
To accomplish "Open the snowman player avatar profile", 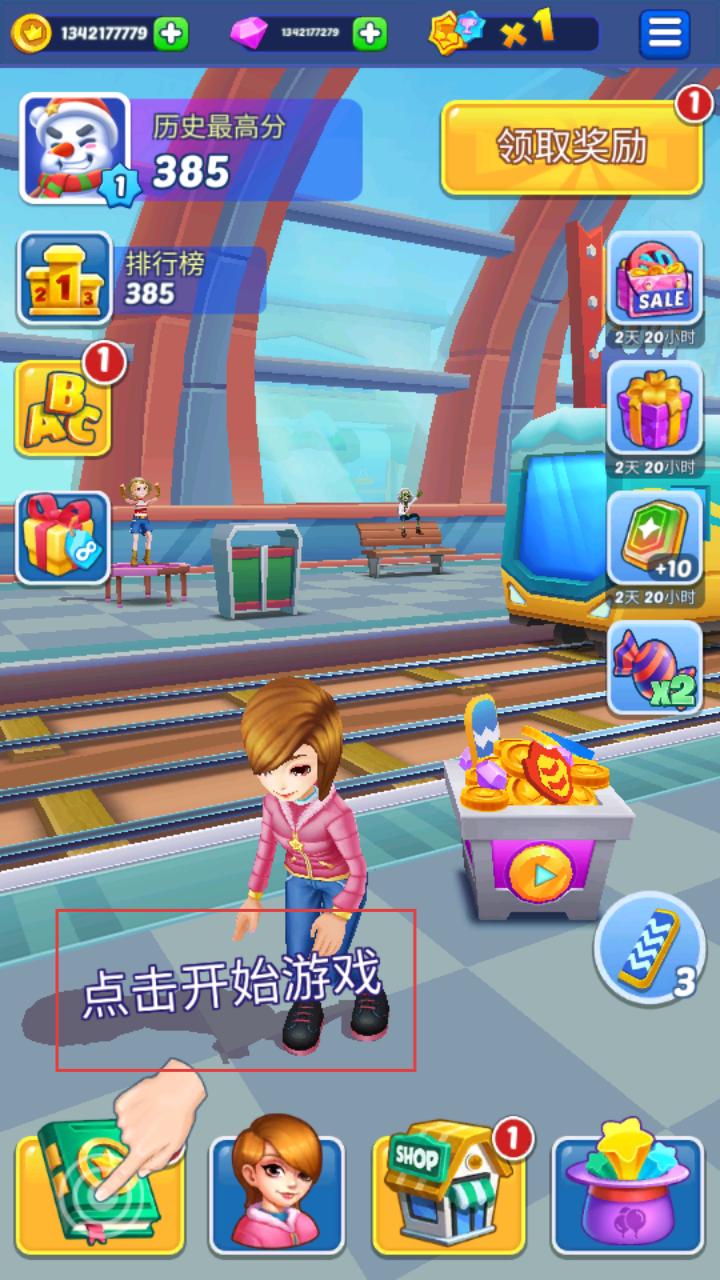I will click(x=75, y=148).
